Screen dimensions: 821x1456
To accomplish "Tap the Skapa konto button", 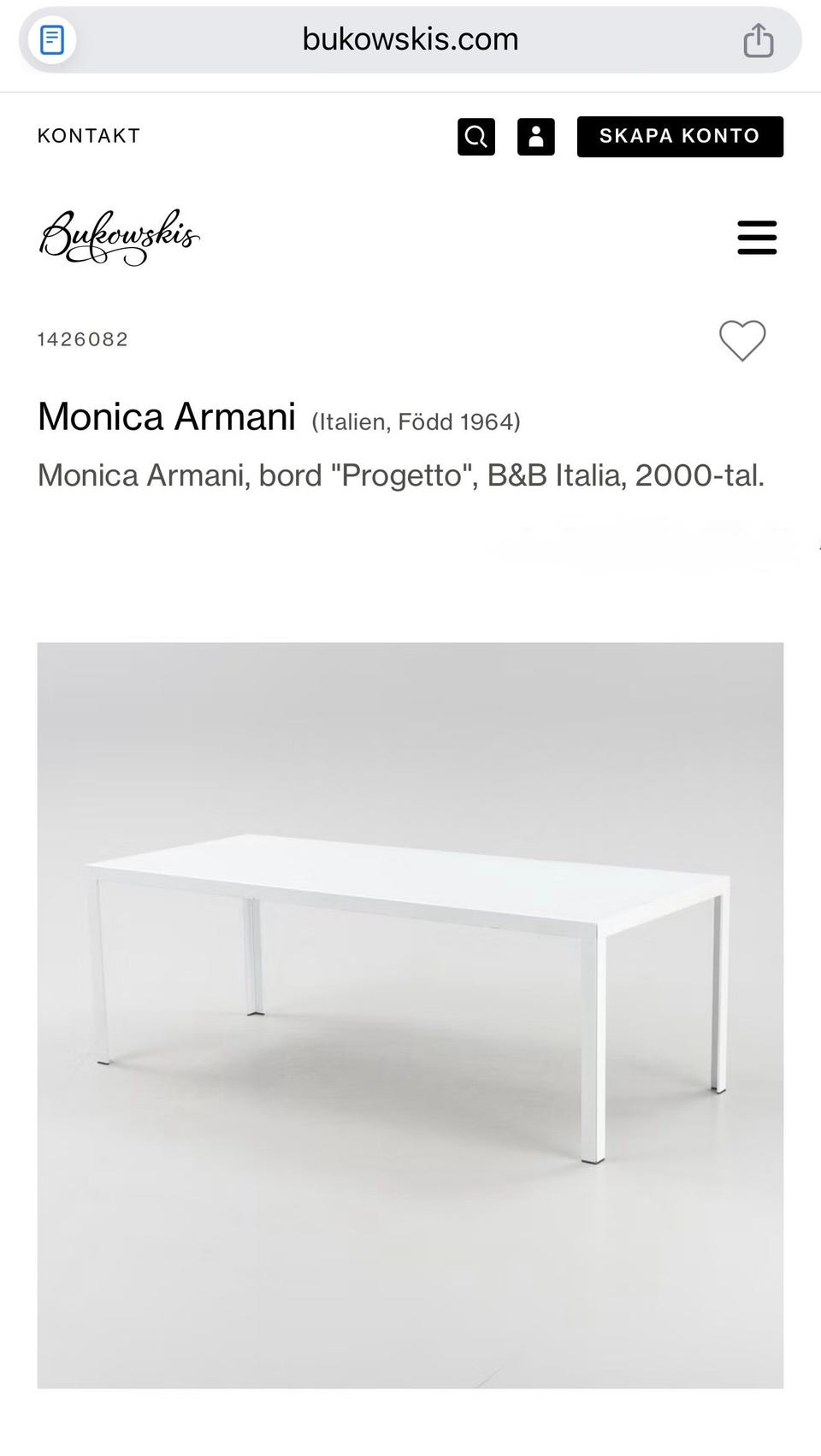I will 680,137.
